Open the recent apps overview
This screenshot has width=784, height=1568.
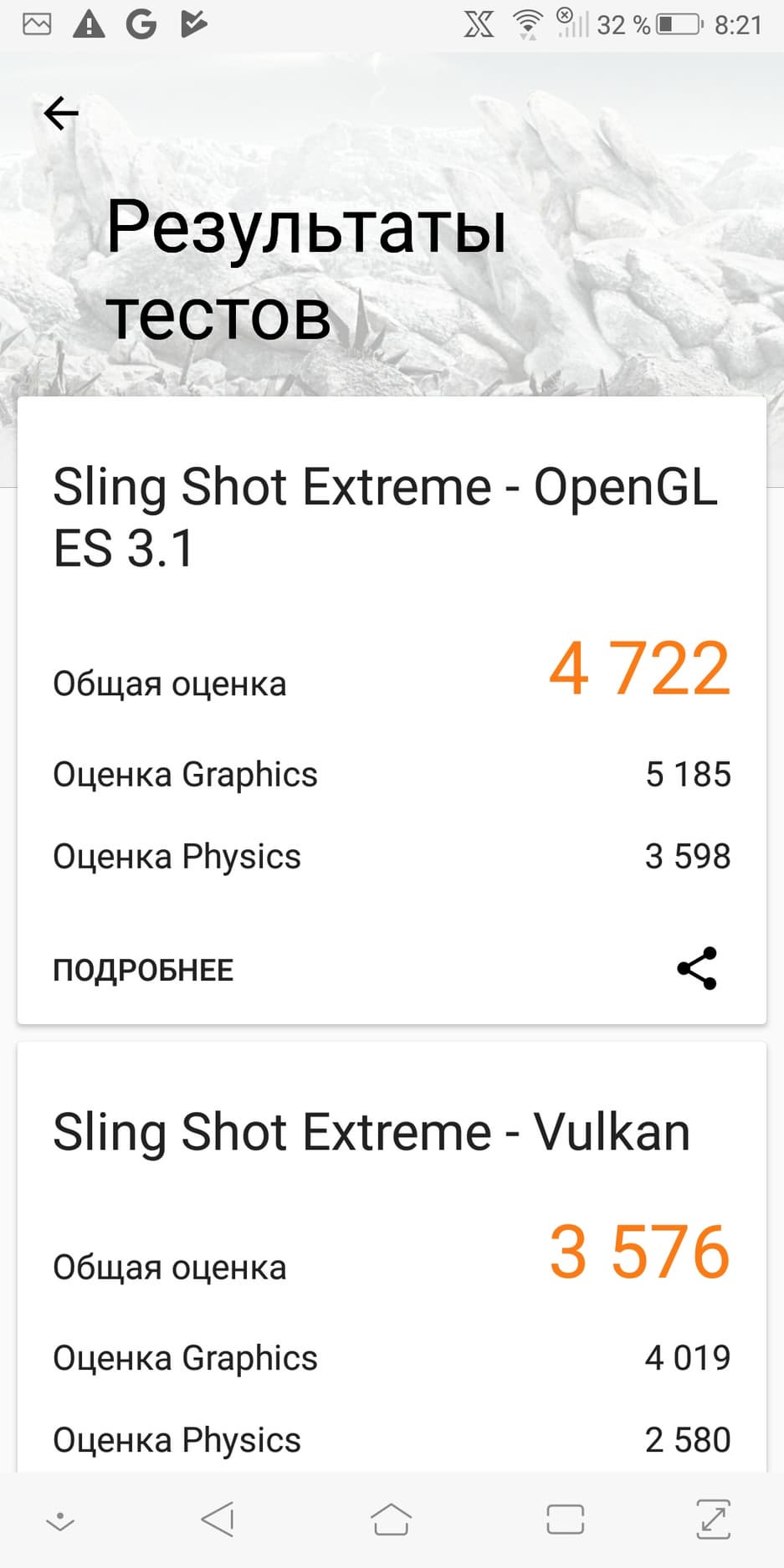point(565,1519)
